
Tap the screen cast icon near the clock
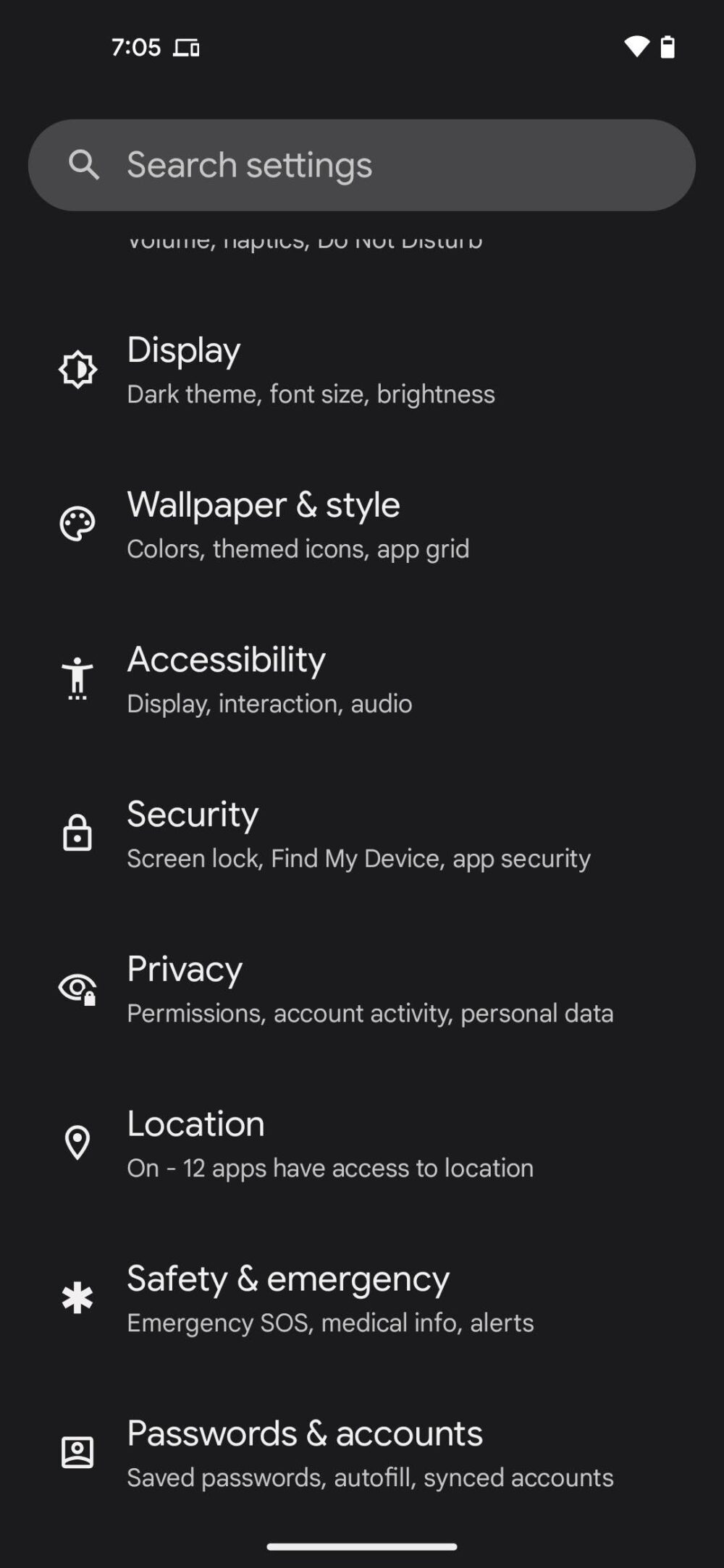186,48
